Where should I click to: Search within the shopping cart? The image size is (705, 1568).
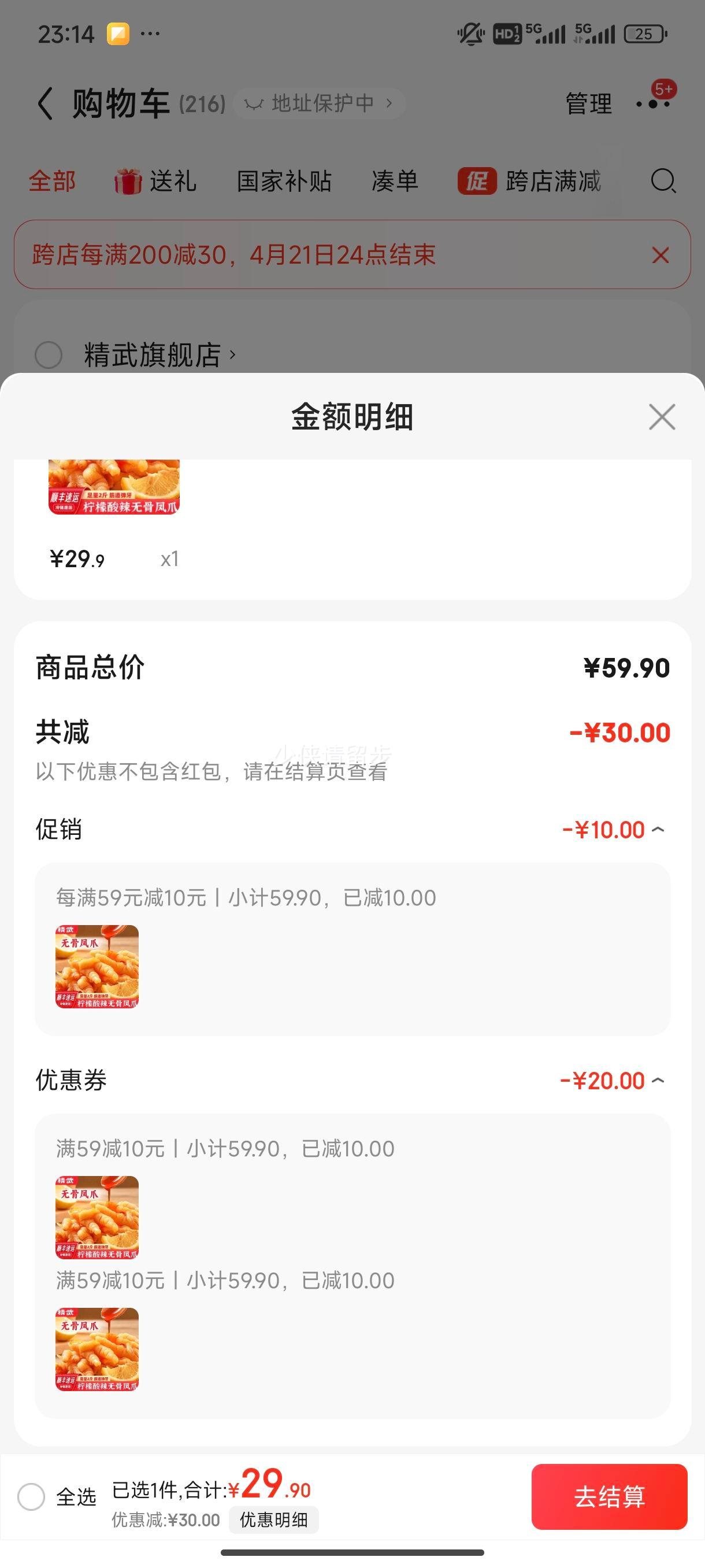(x=663, y=181)
